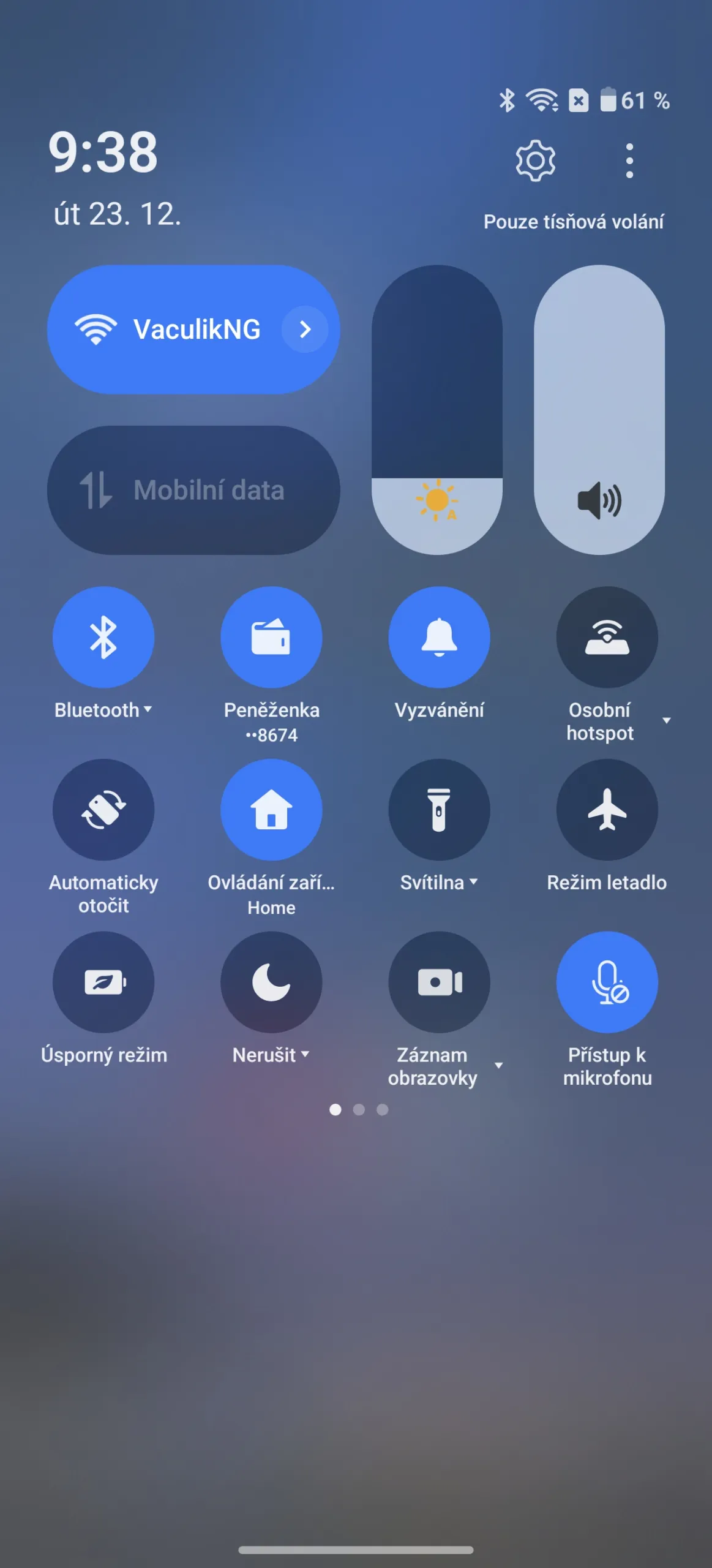Enable Režim letadlo
712x1568 pixels.
pyautogui.click(x=607, y=810)
